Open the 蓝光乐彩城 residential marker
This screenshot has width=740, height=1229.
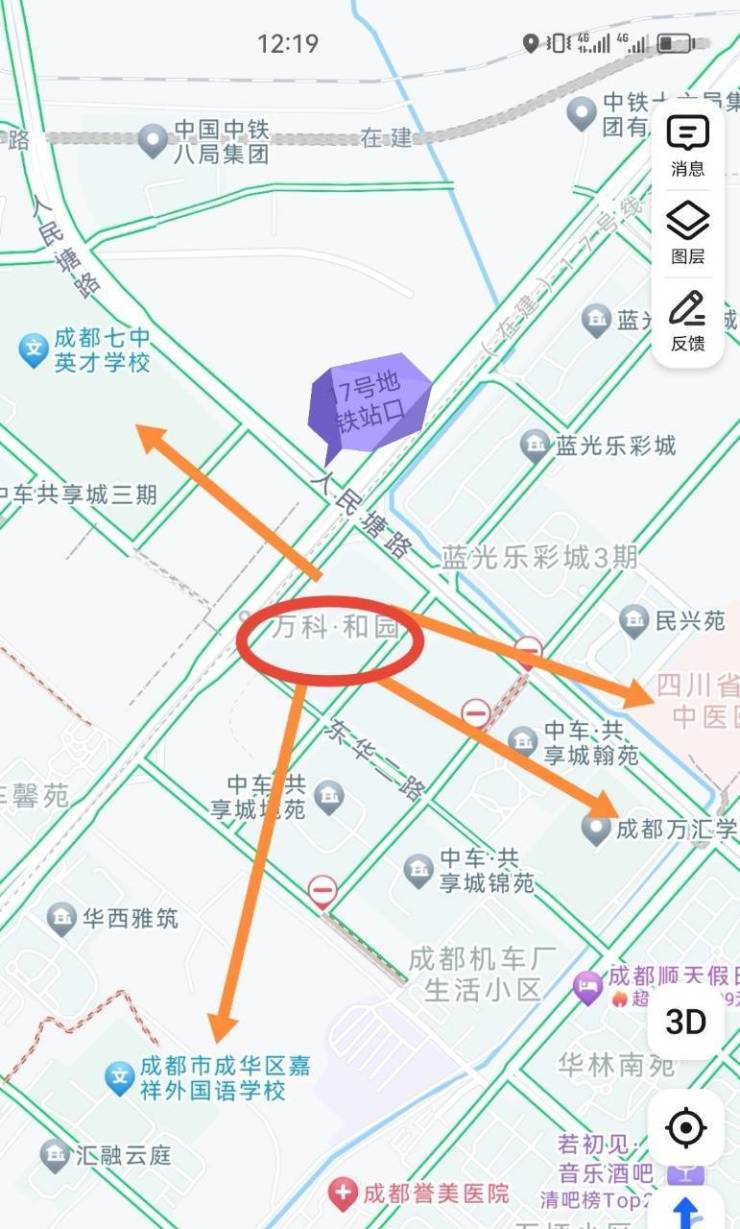(x=536, y=445)
